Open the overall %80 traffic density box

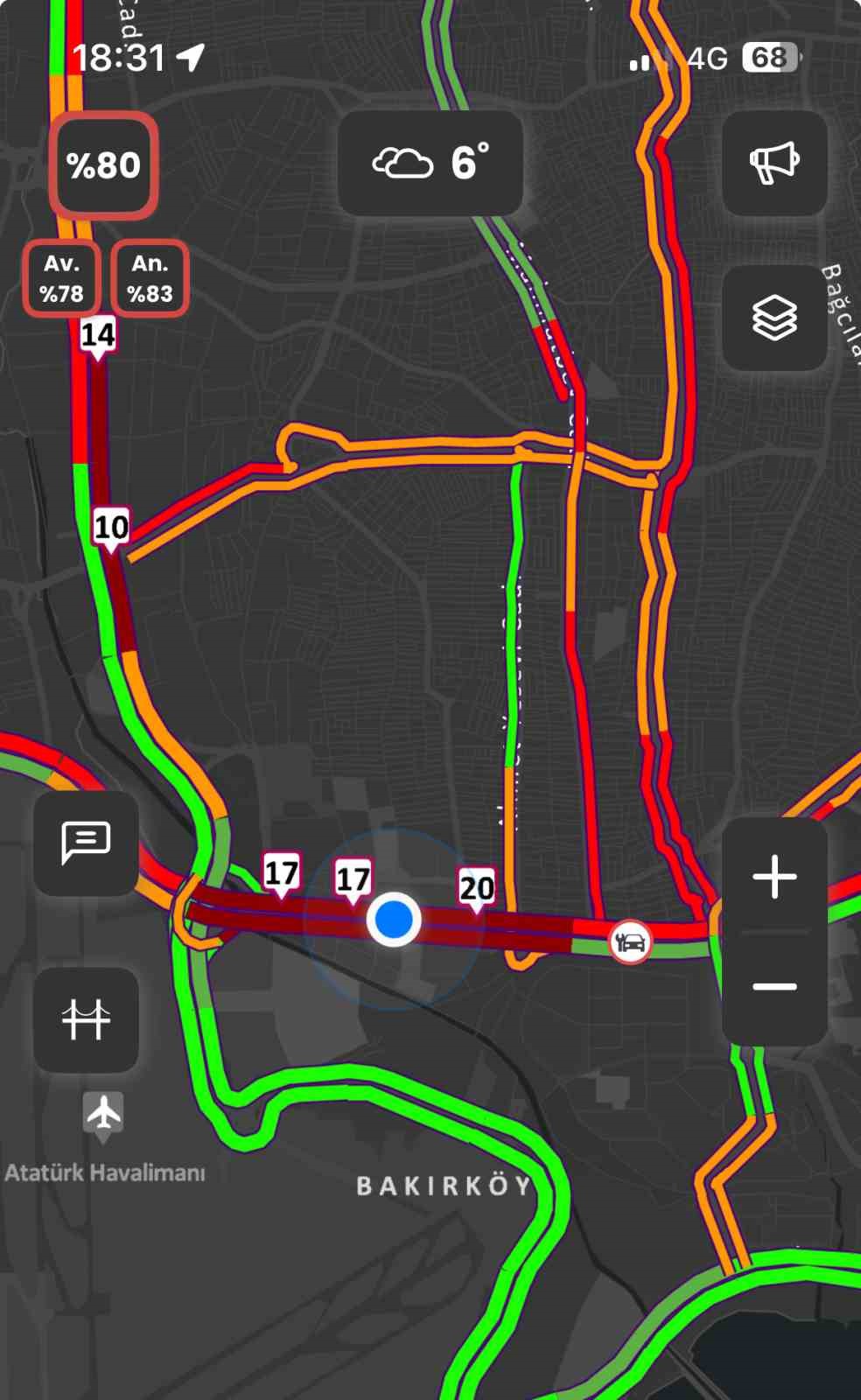tap(104, 165)
